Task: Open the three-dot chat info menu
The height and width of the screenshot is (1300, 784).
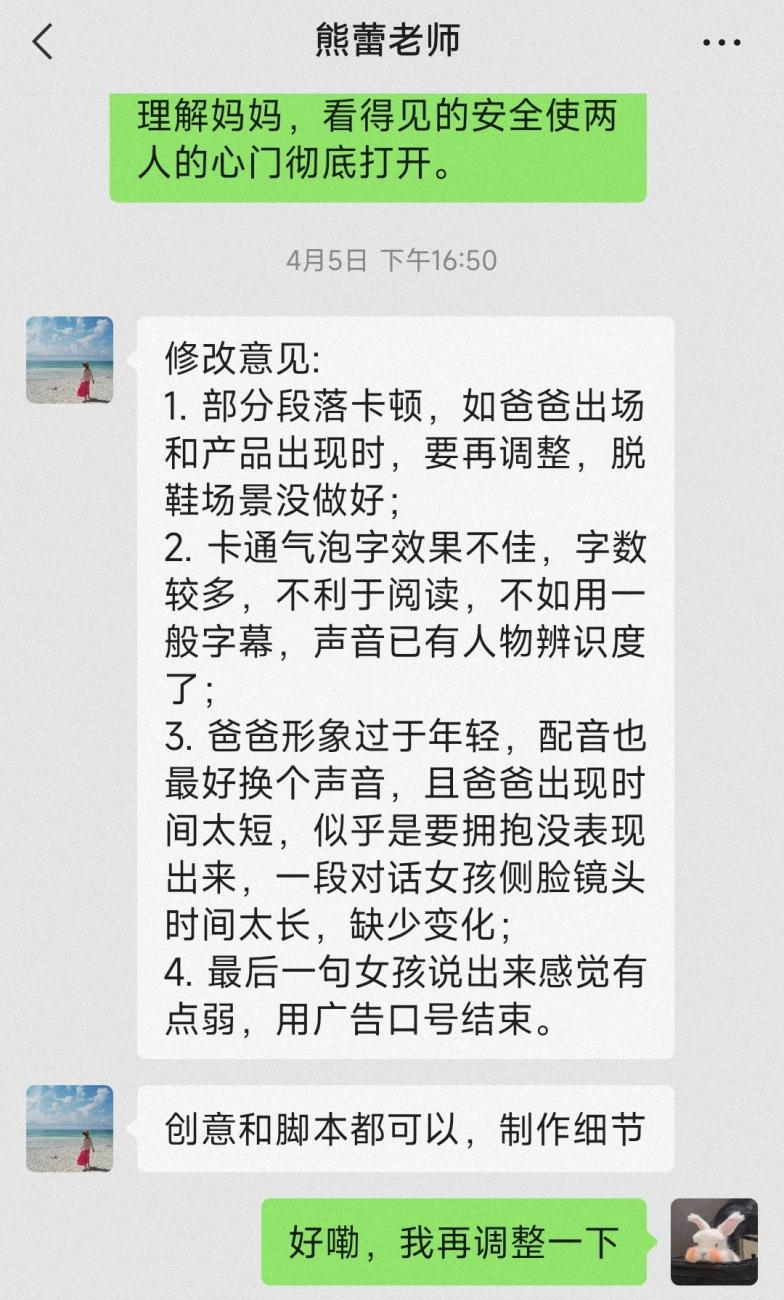Action: click(x=721, y=43)
